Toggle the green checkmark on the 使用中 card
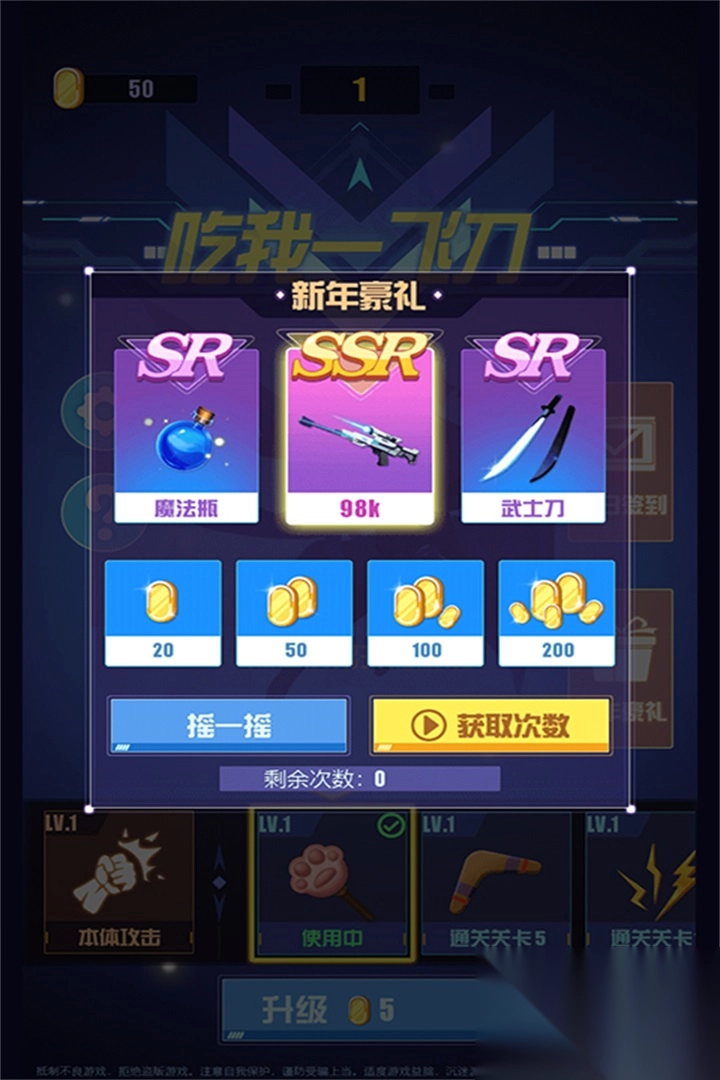This screenshot has height=1080, width=720. (392, 824)
